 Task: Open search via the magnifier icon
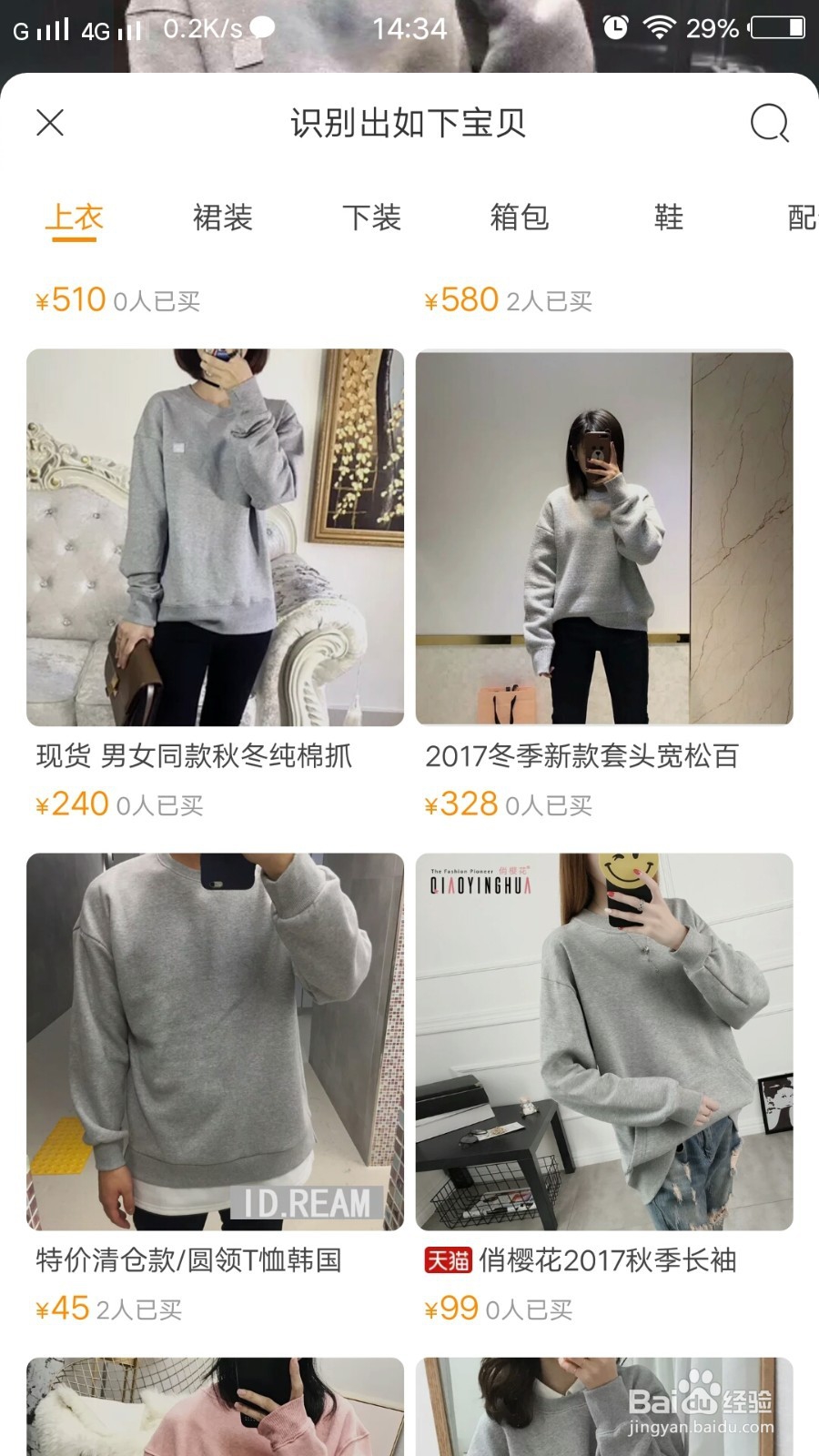pyautogui.click(x=769, y=124)
